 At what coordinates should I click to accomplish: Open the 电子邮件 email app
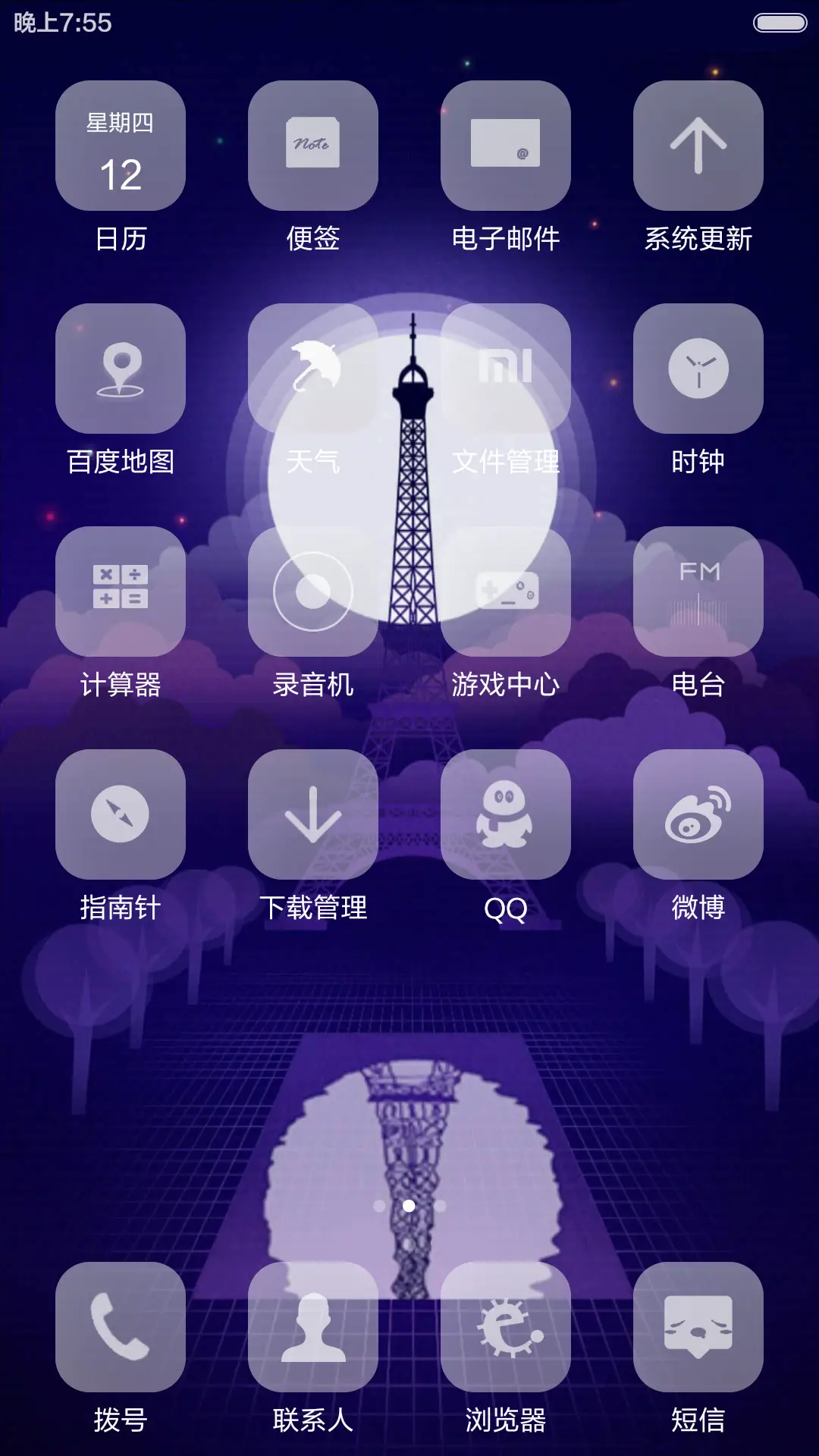tap(506, 146)
